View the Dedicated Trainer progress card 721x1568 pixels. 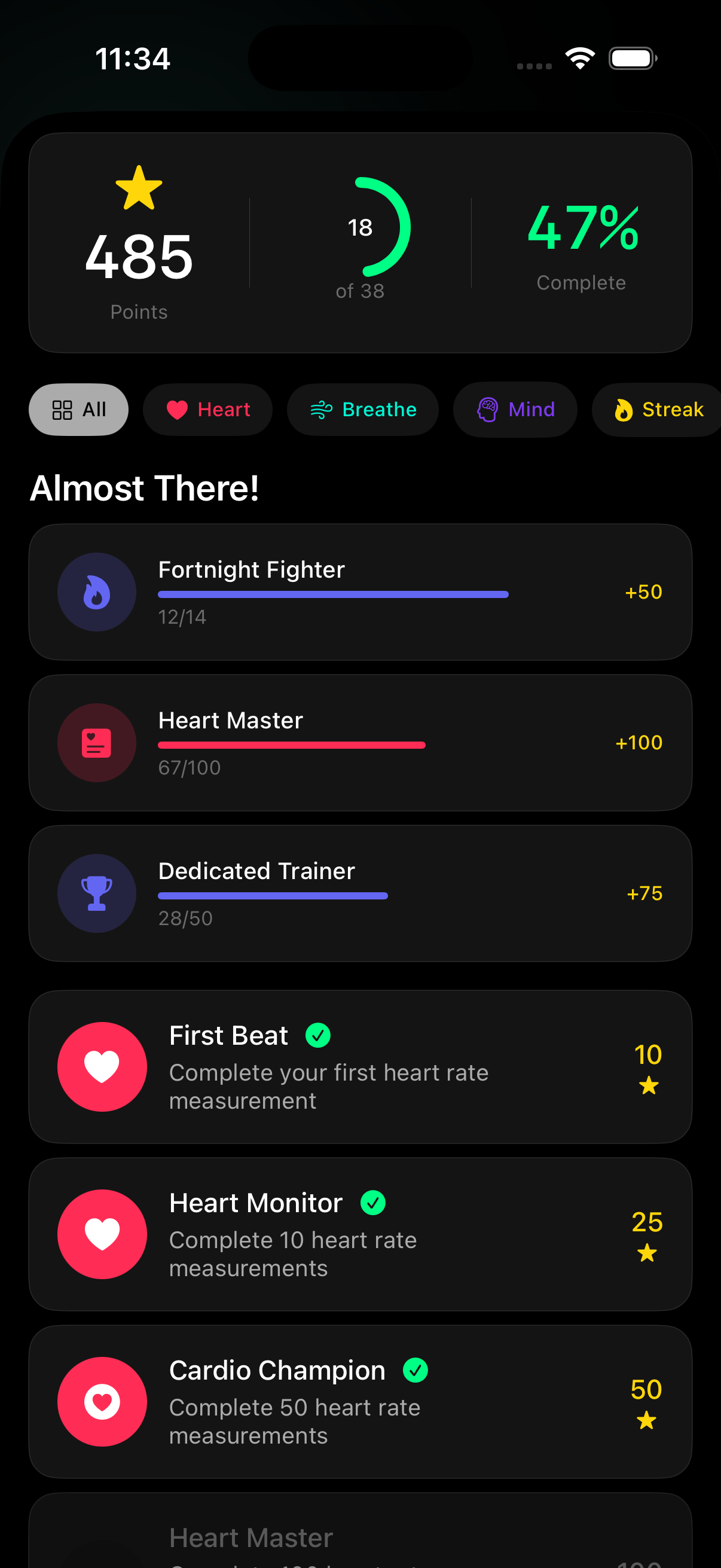tap(360, 893)
